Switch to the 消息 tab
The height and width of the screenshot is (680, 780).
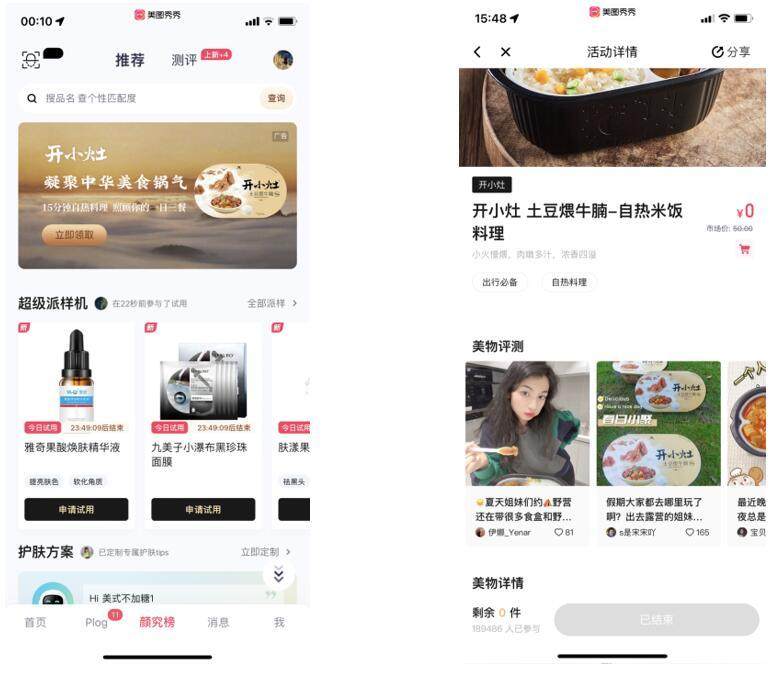[x=218, y=622]
